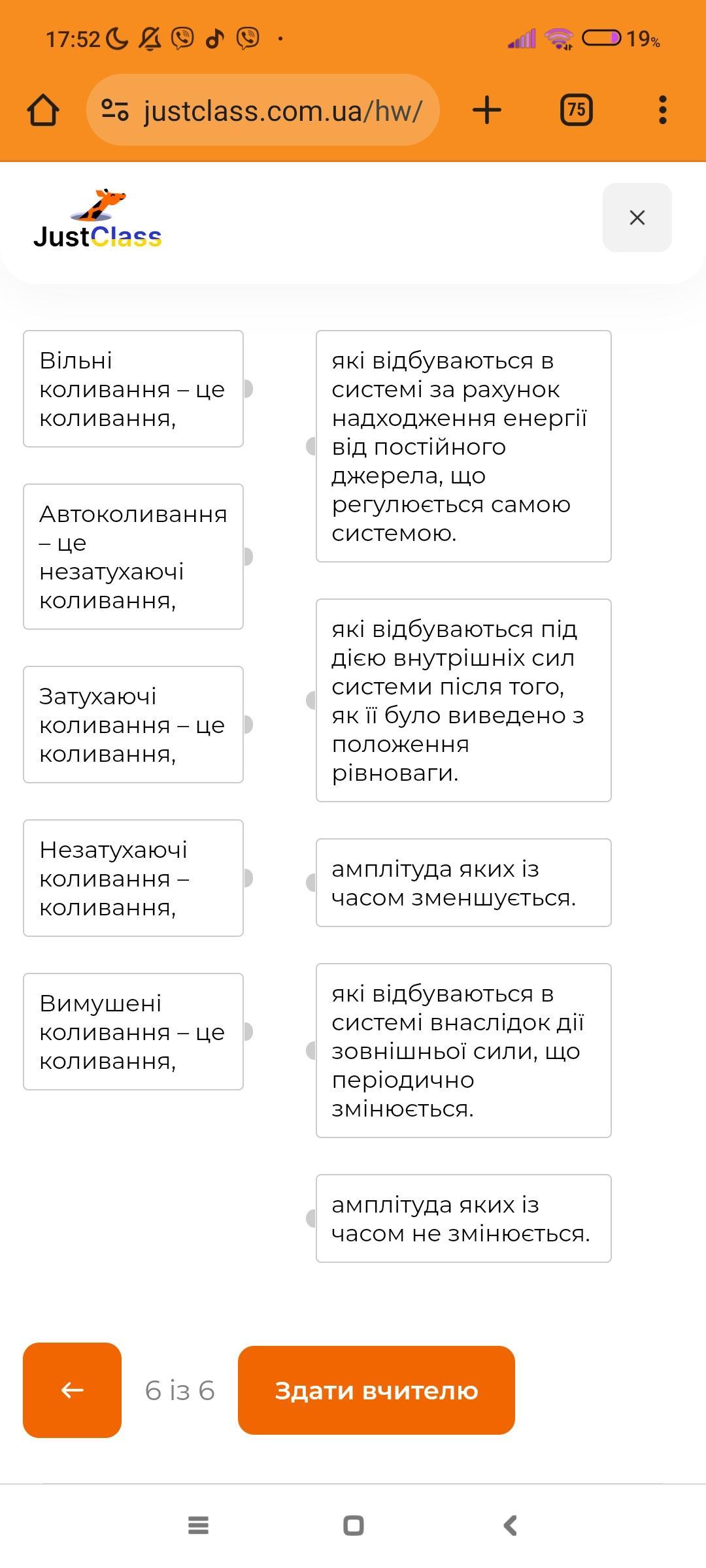The width and height of the screenshot is (706, 1568).
Task: Open the tab switcher showing 75 tabs
Action: (x=576, y=110)
